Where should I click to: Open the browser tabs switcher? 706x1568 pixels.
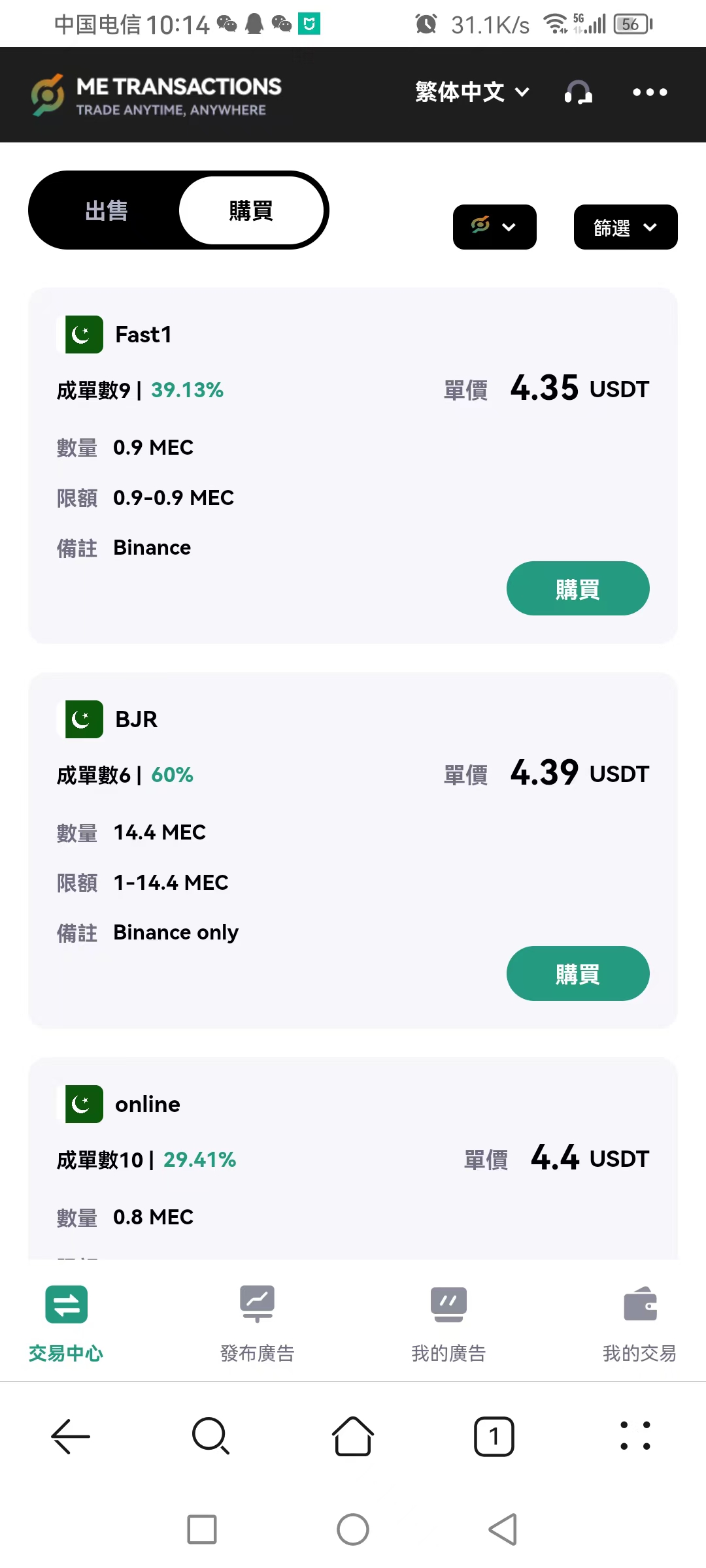click(494, 1436)
